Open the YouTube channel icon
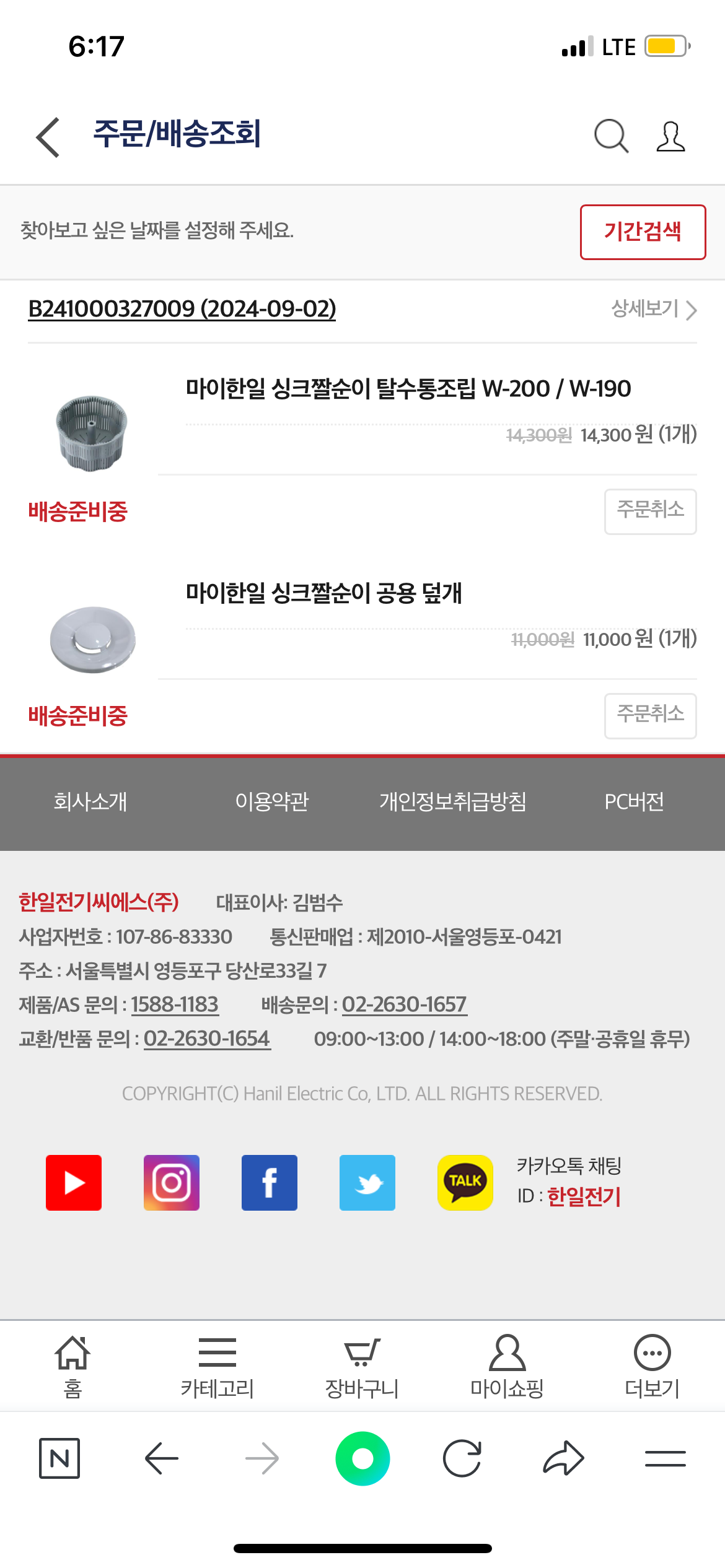Screen dimensions: 725x1568 pyautogui.click(x=74, y=1182)
